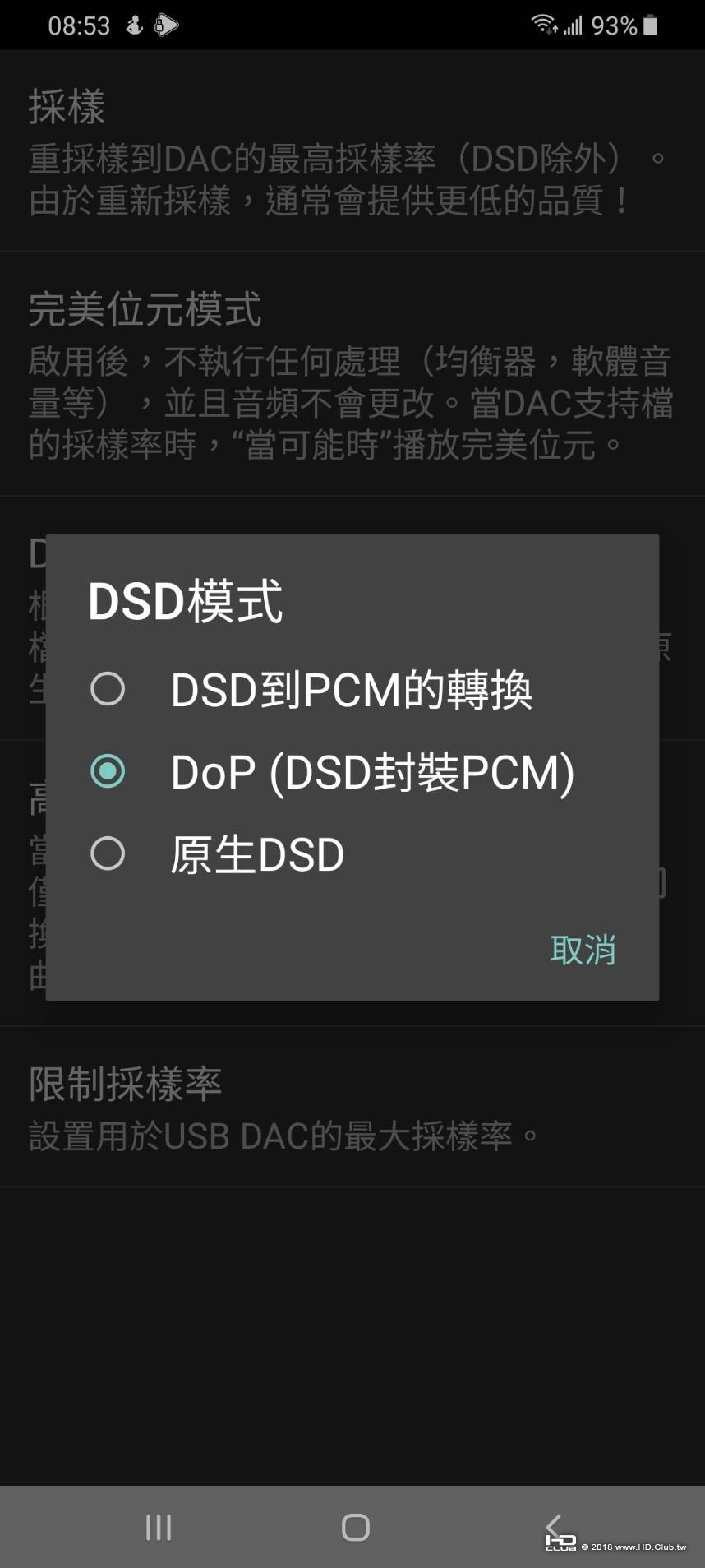Go to the home screen

(x=355, y=1527)
